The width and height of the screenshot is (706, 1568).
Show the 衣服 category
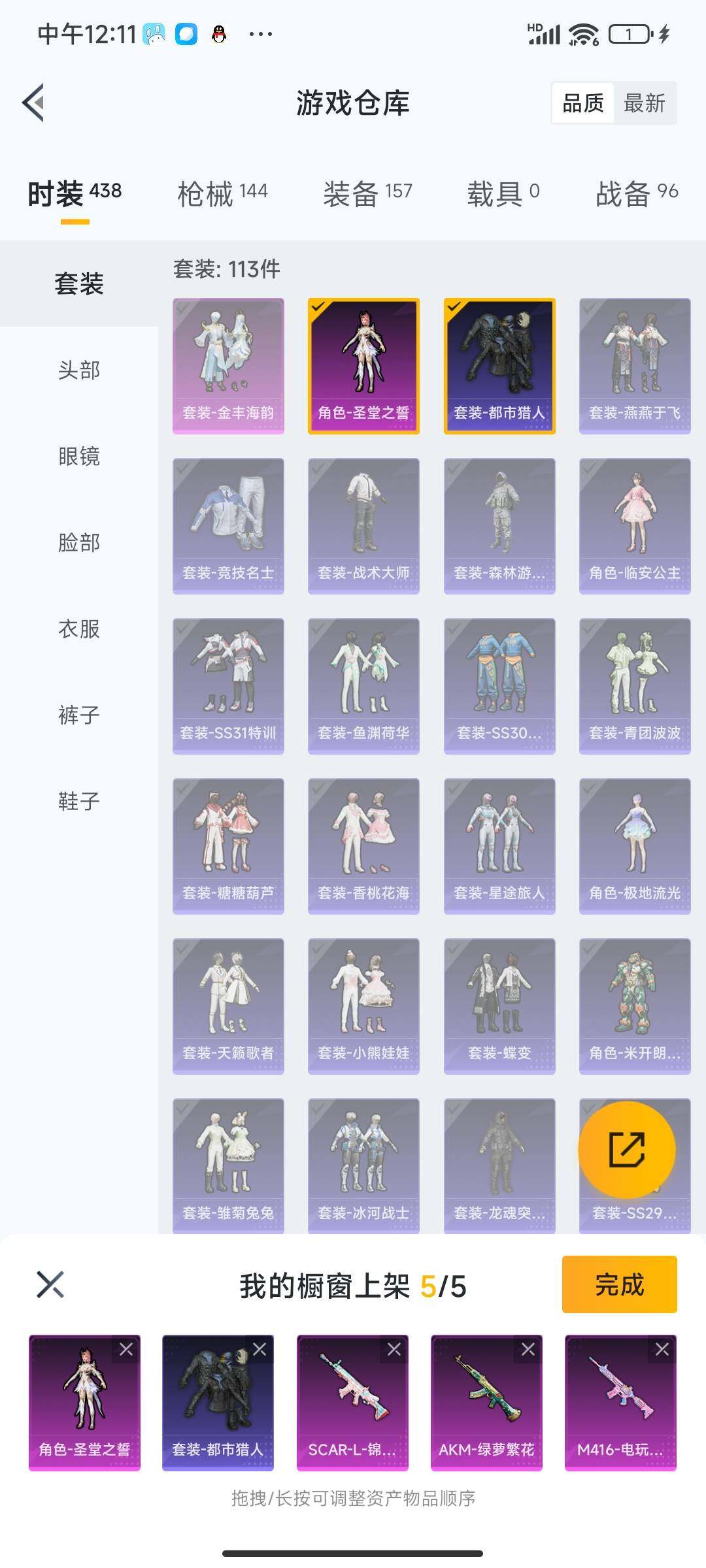pyautogui.click(x=79, y=629)
